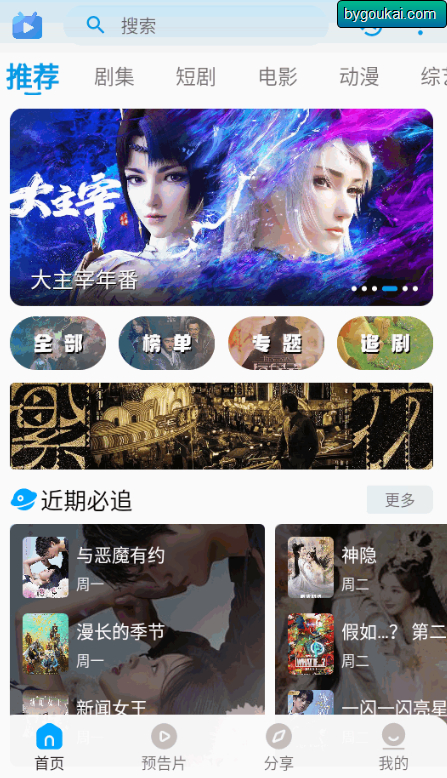This screenshot has height=778, width=447.
Task: Select the 电影 tab
Action: click(277, 77)
